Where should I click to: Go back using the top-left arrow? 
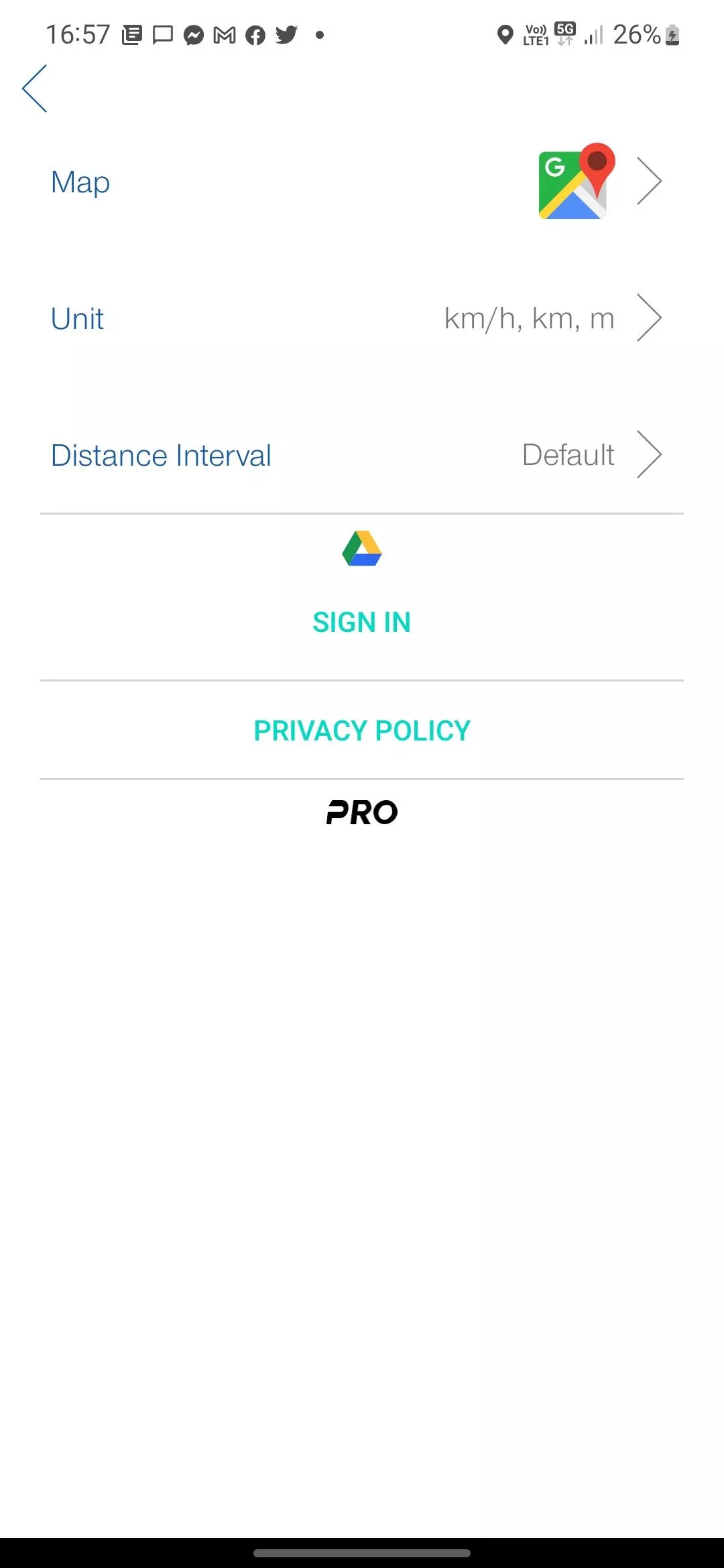tap(34, 88)
